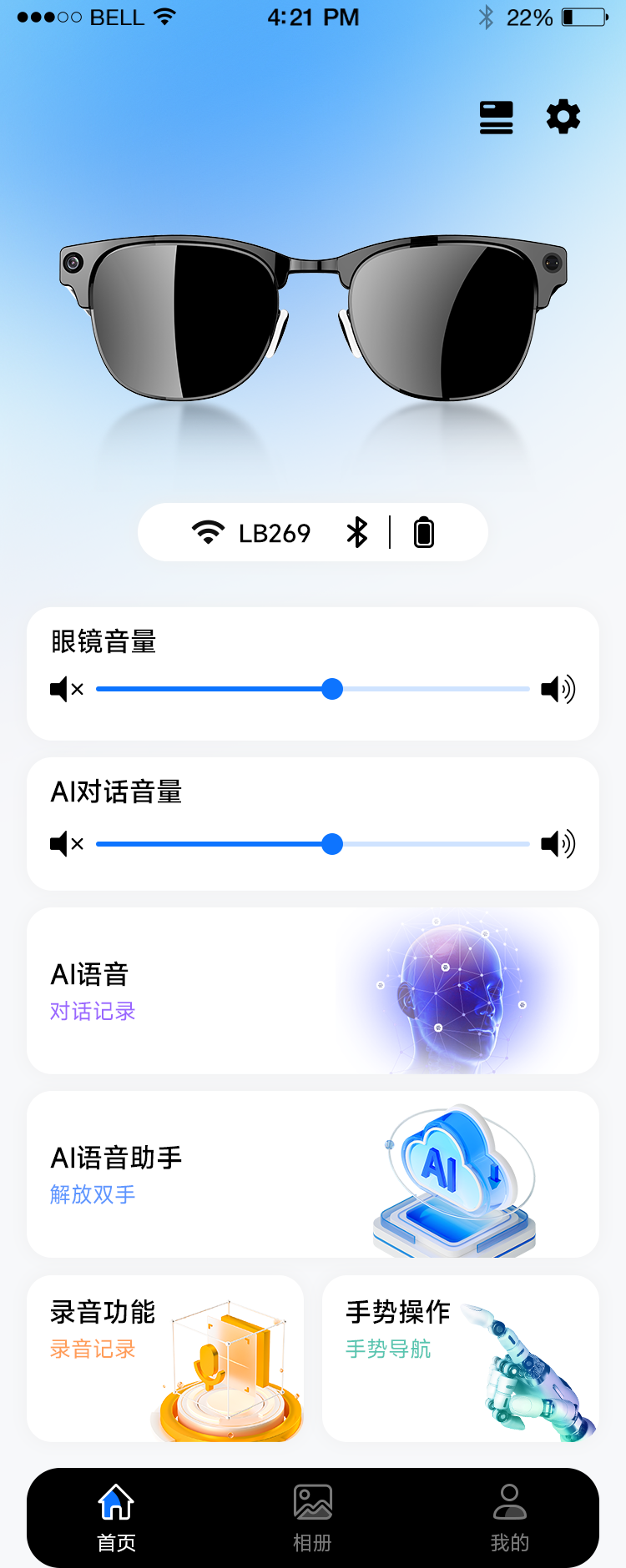Image resolution: width=626 pixels, height=1568 pixels.
Task: Set AI对话音量 slider to midpoint
Action: point(313,844)
